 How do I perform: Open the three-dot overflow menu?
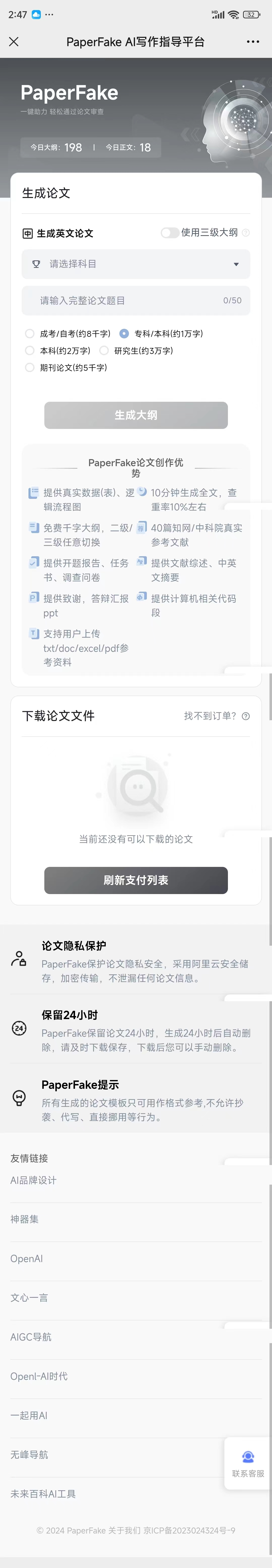click(x=253, y=42)
